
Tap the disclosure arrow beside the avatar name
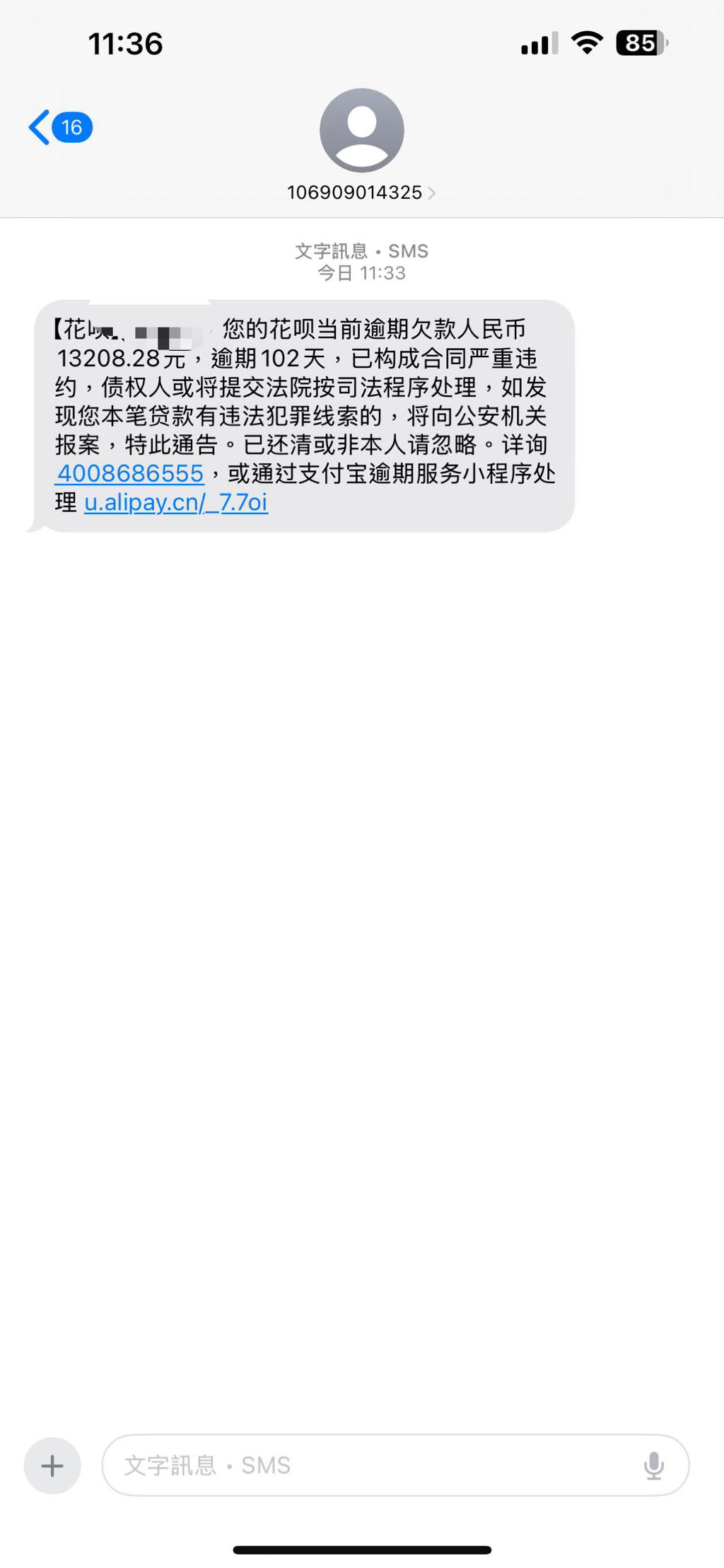point(433,192)
